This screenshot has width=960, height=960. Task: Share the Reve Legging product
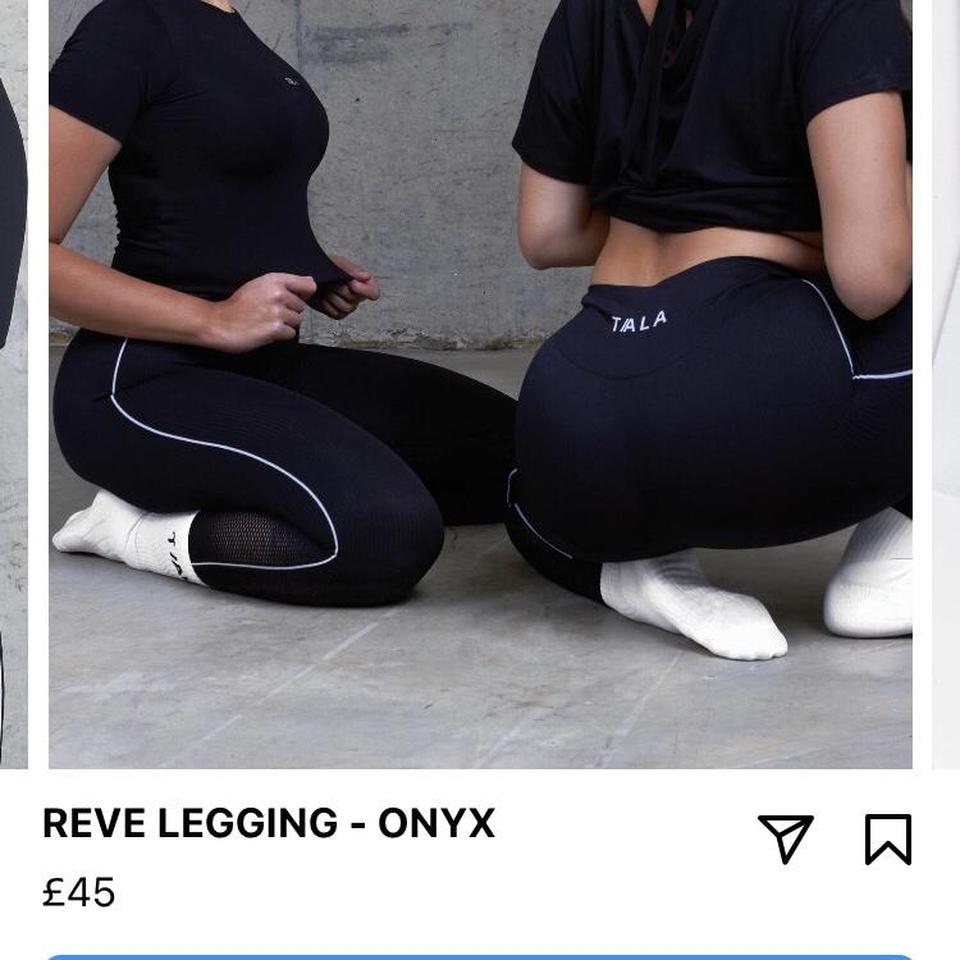click(x=785, y=838)
